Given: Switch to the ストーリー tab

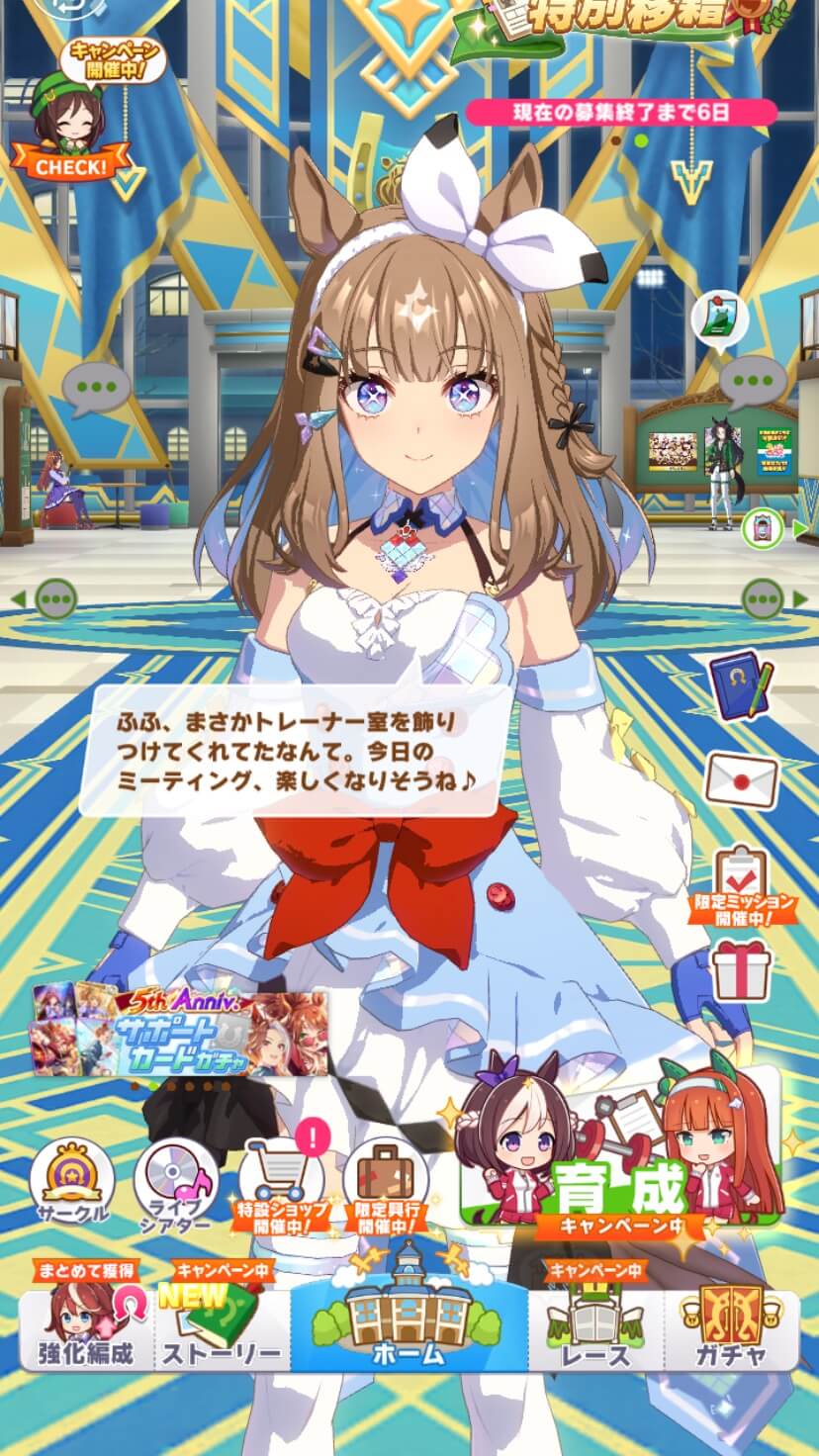Looking at the screenshot, I should (x=222, y=1325).
